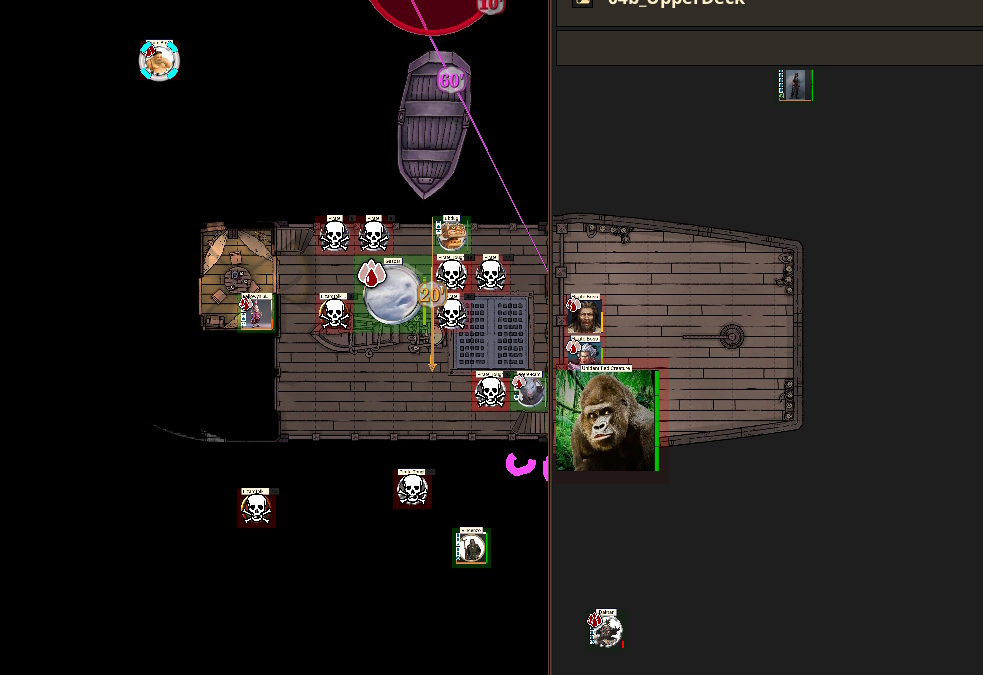Image resolution: width=983 pixels, height=675 pixels.
Task: Select the rowboat above the ship
Action: [434, 125]
